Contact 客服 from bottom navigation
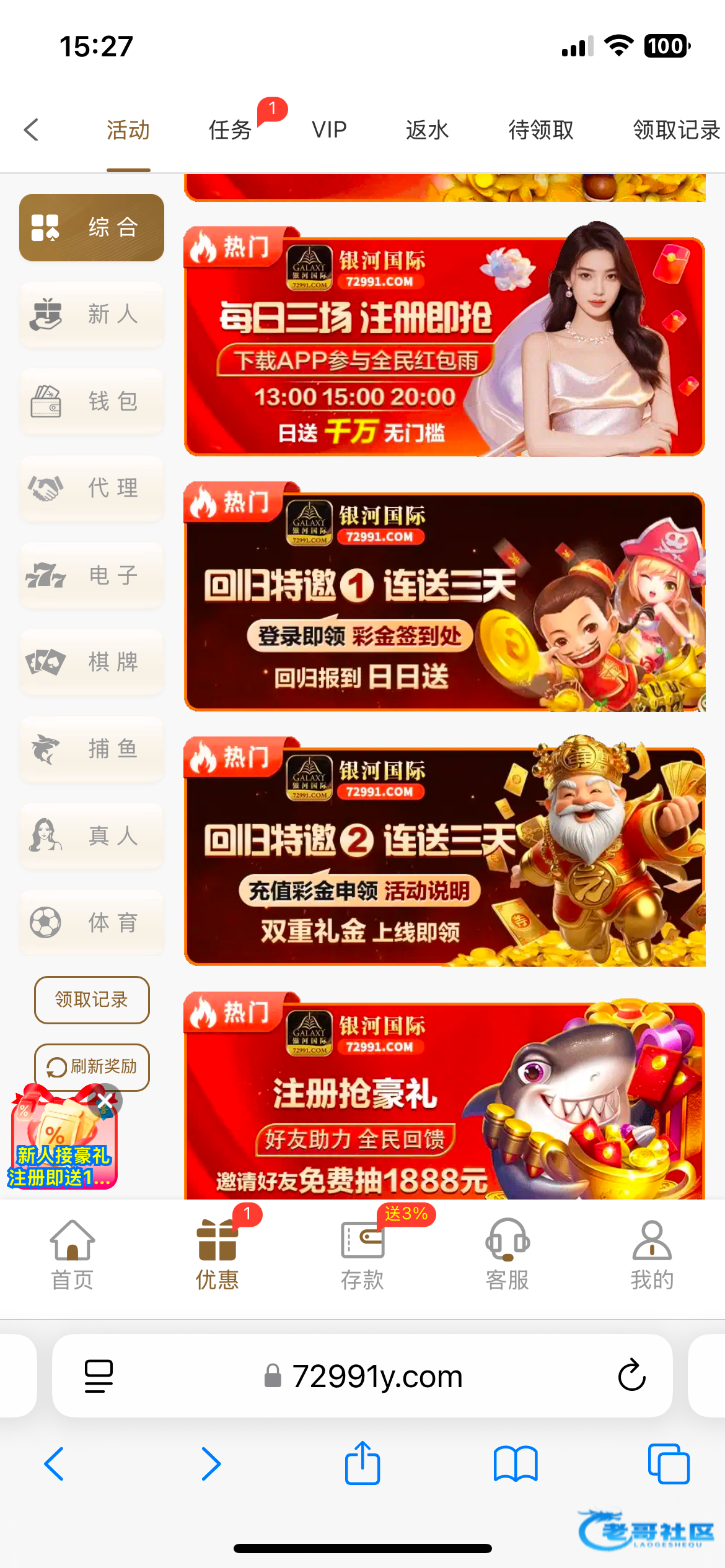 [507, 1255]
